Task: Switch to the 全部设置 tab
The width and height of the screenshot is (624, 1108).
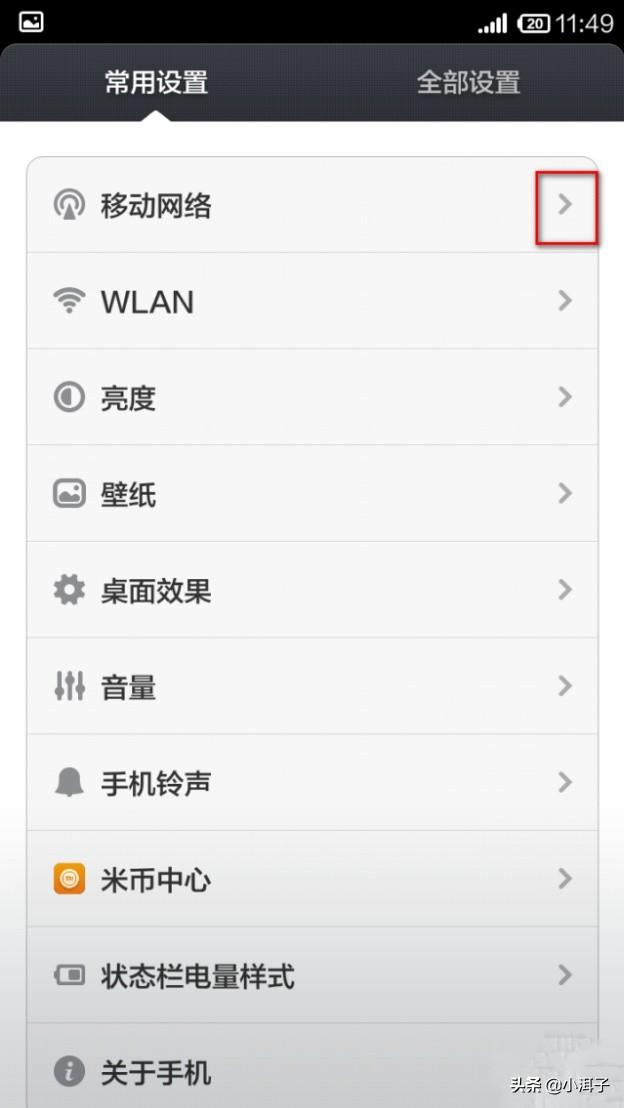Action: (x=468, y=82)
